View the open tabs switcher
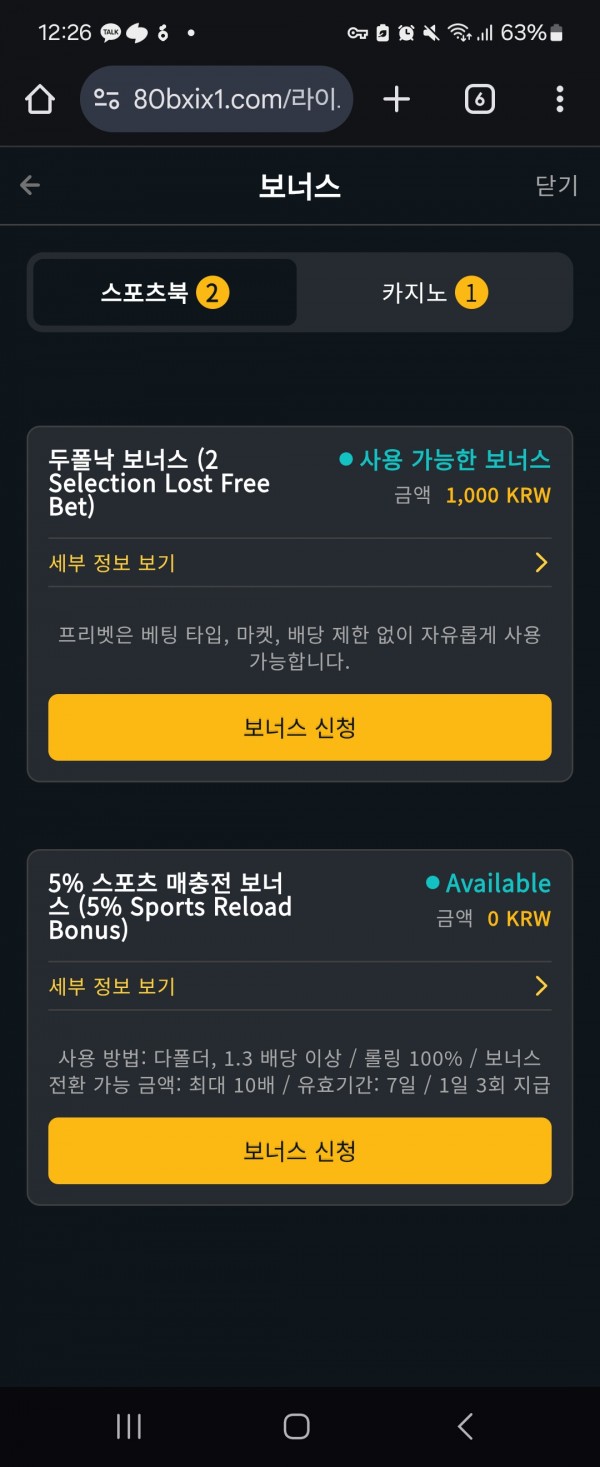The image size is (600, 1467). pyautogui.click(x=479, y=99)
